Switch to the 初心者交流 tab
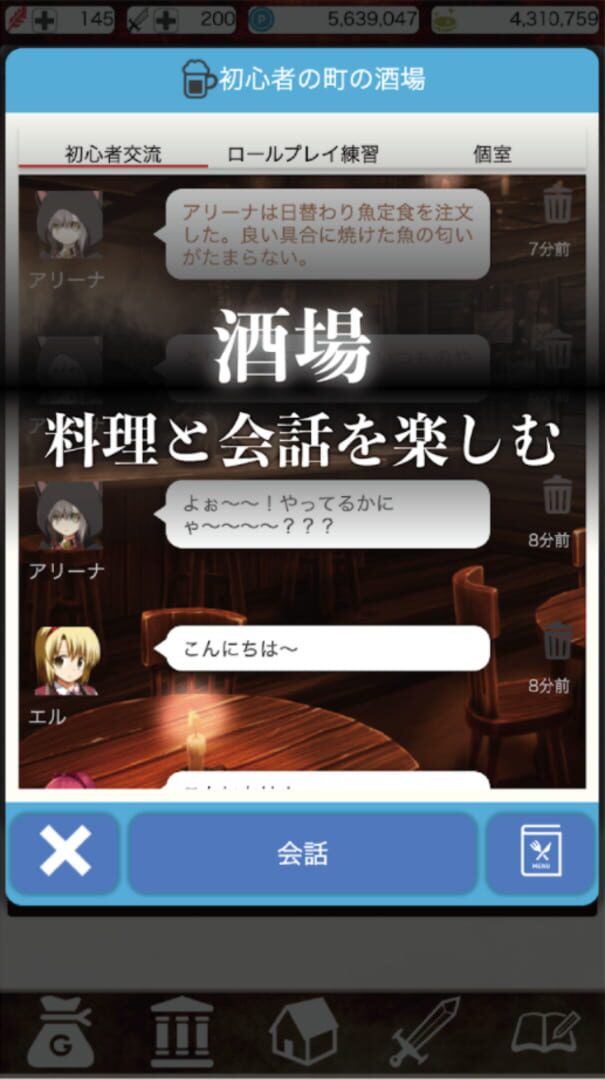The height and width of the screenshot is (1080, 605). tap(113, 154)
